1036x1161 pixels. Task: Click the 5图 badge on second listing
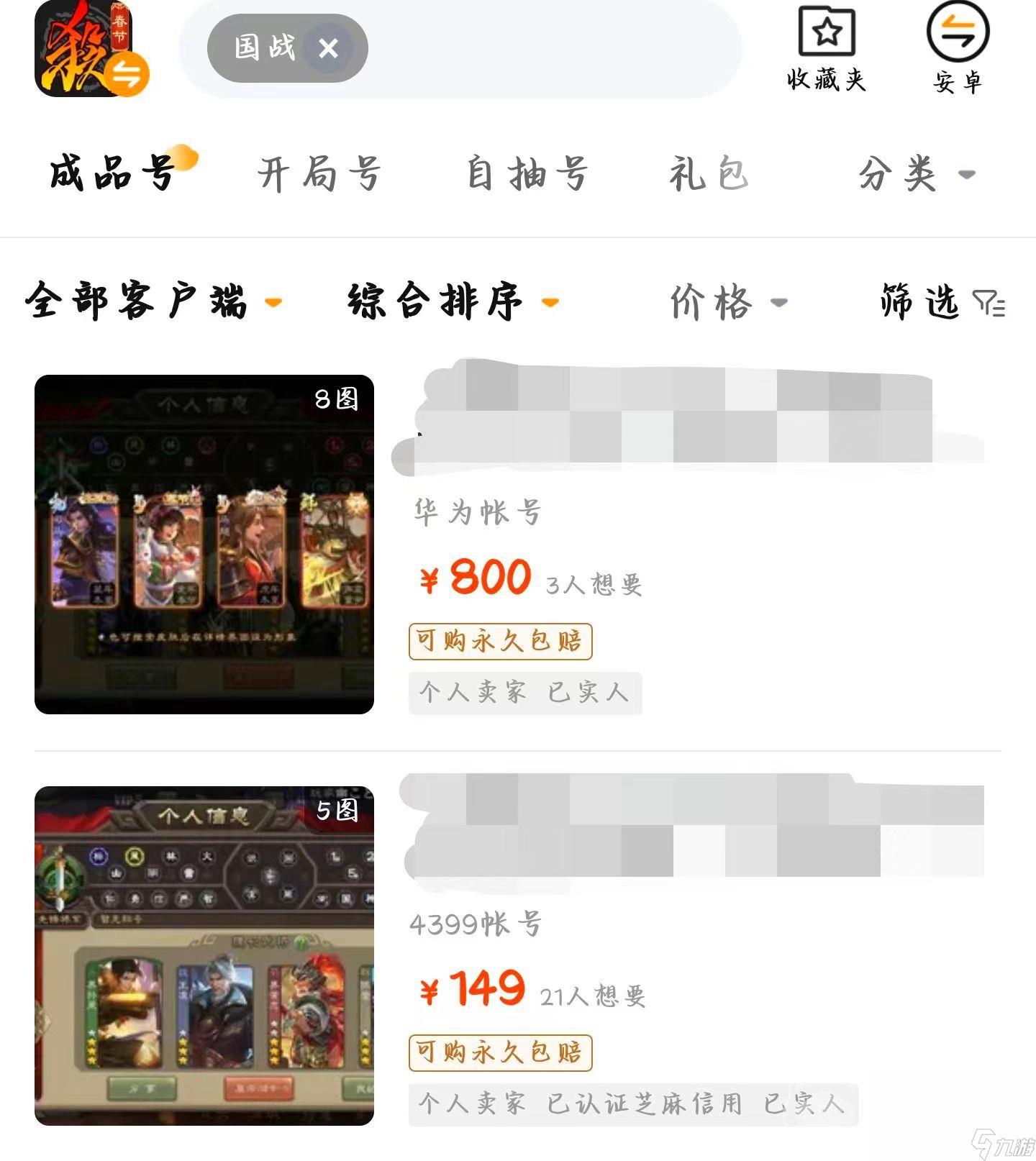335,810
